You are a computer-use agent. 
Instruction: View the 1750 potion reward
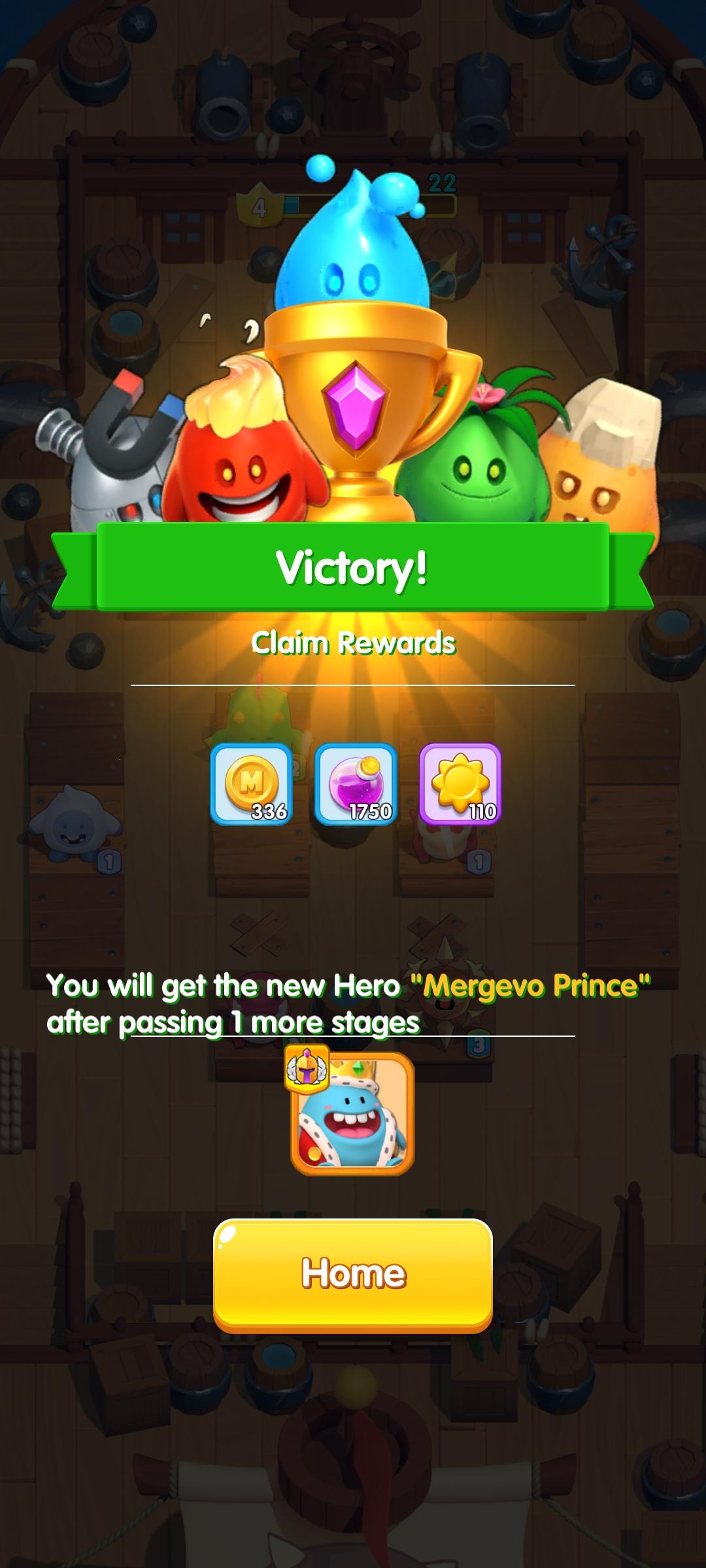(x=356, y=784)
